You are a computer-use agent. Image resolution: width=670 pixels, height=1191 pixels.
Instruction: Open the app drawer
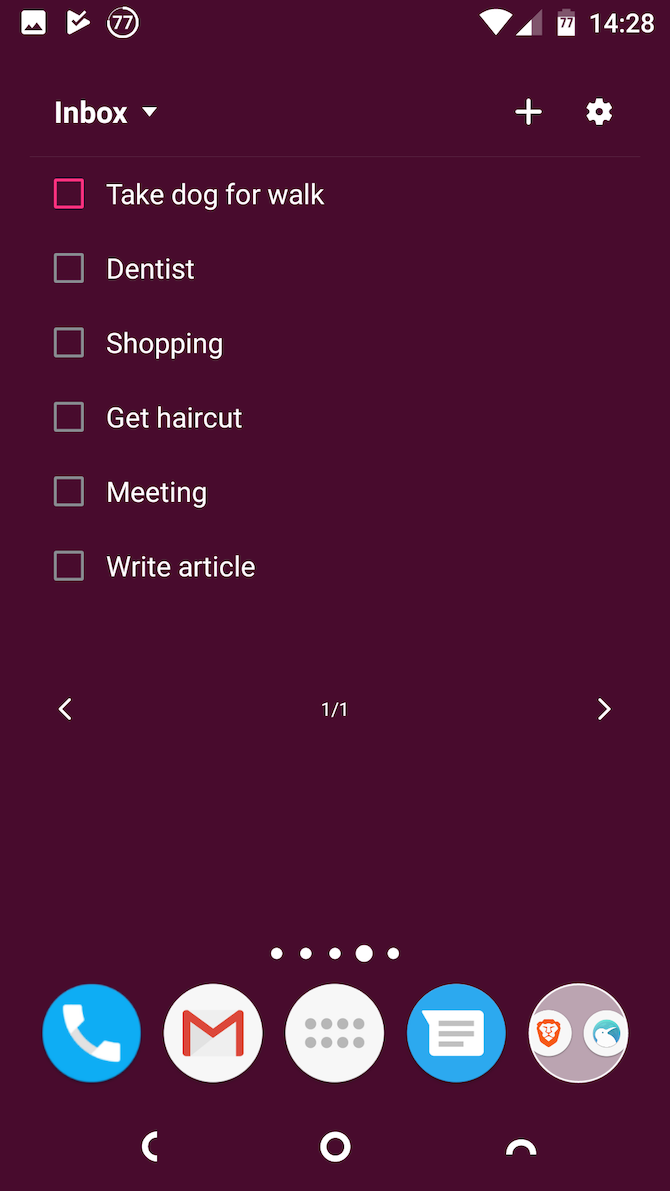click(335, 1033)
